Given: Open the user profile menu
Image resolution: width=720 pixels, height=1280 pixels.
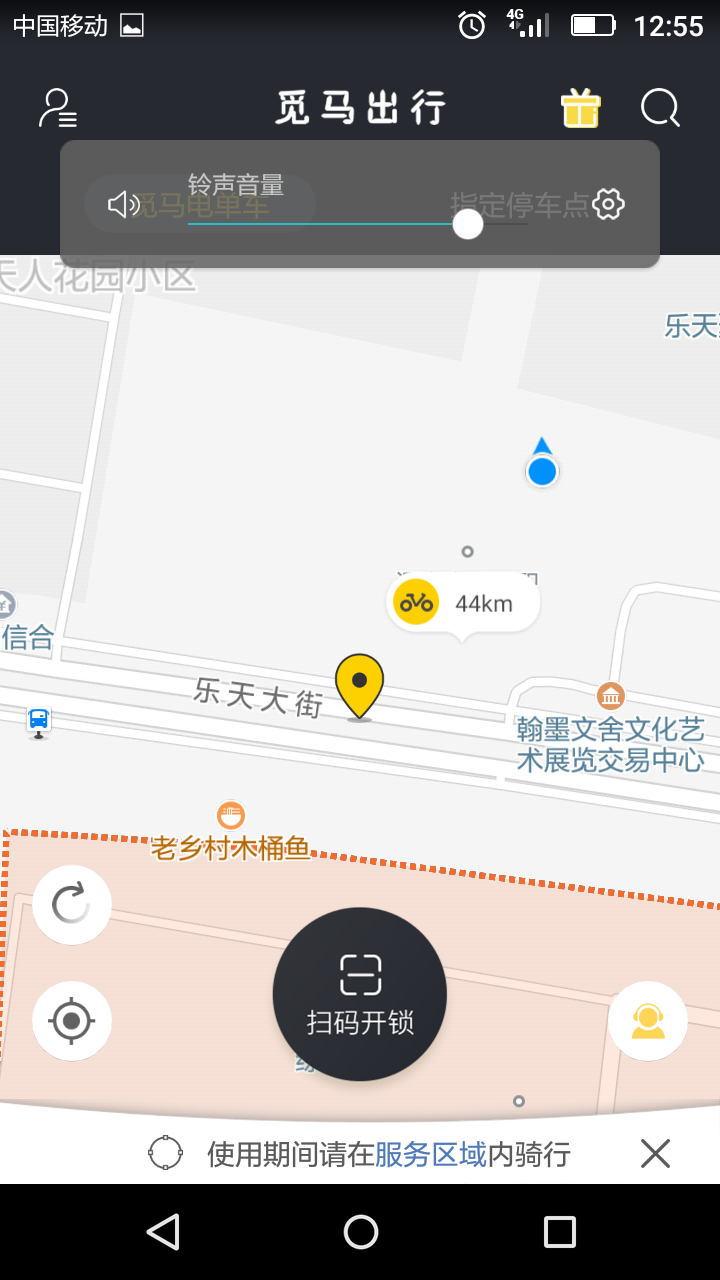Looking at the screenshot, I should click(58, 108).
